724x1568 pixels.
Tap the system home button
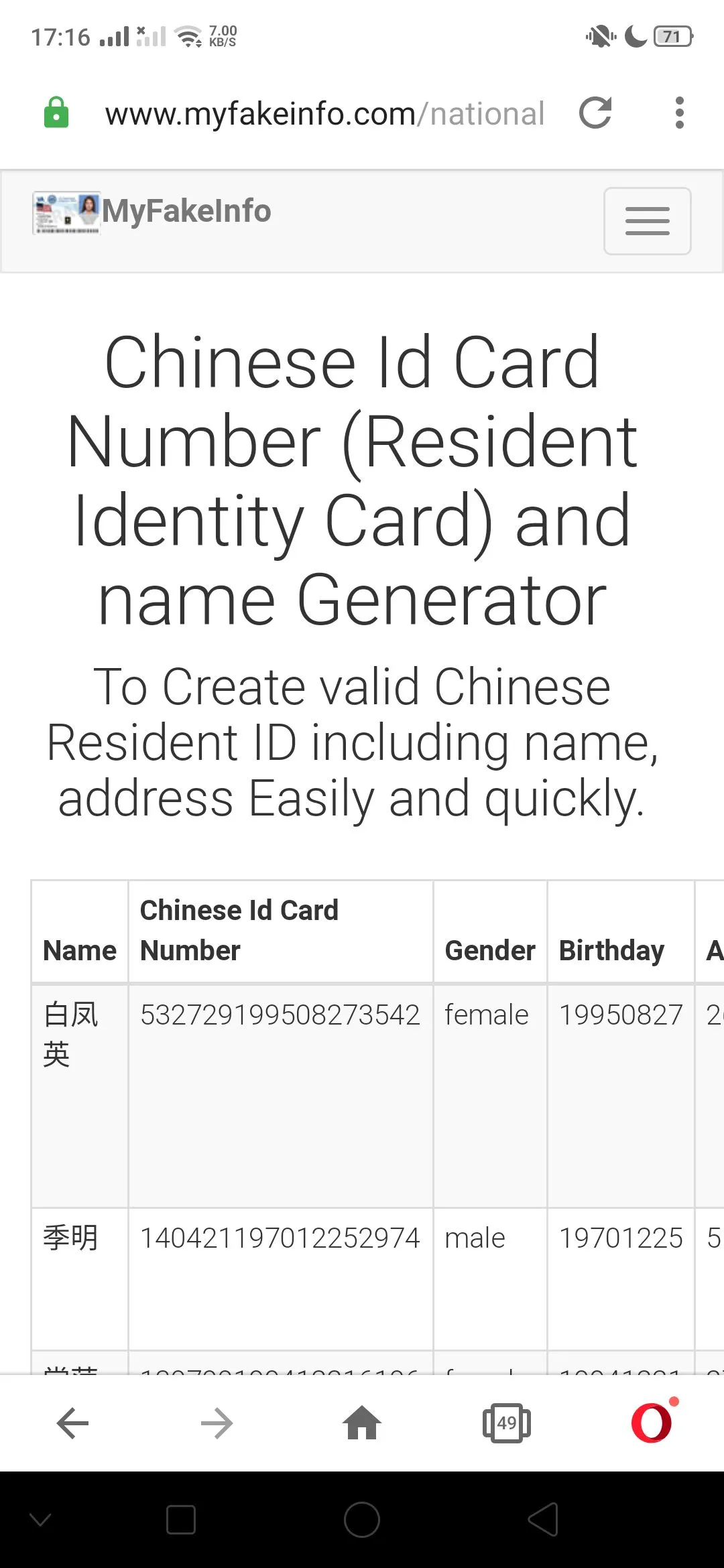pos(362,1520)
